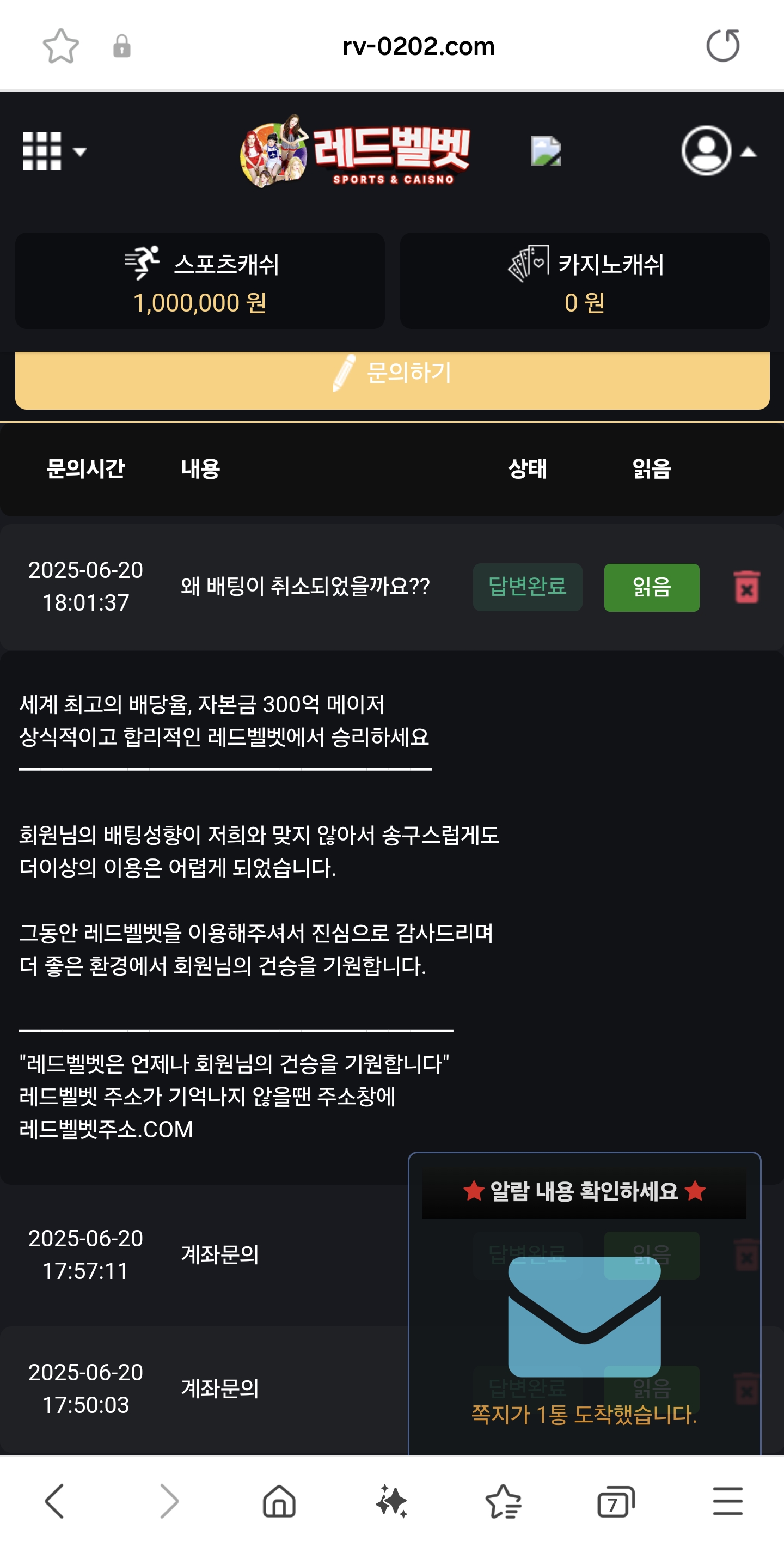784x1547 pixels.
Task: Go back in the browser
Action: [54, 1501]
